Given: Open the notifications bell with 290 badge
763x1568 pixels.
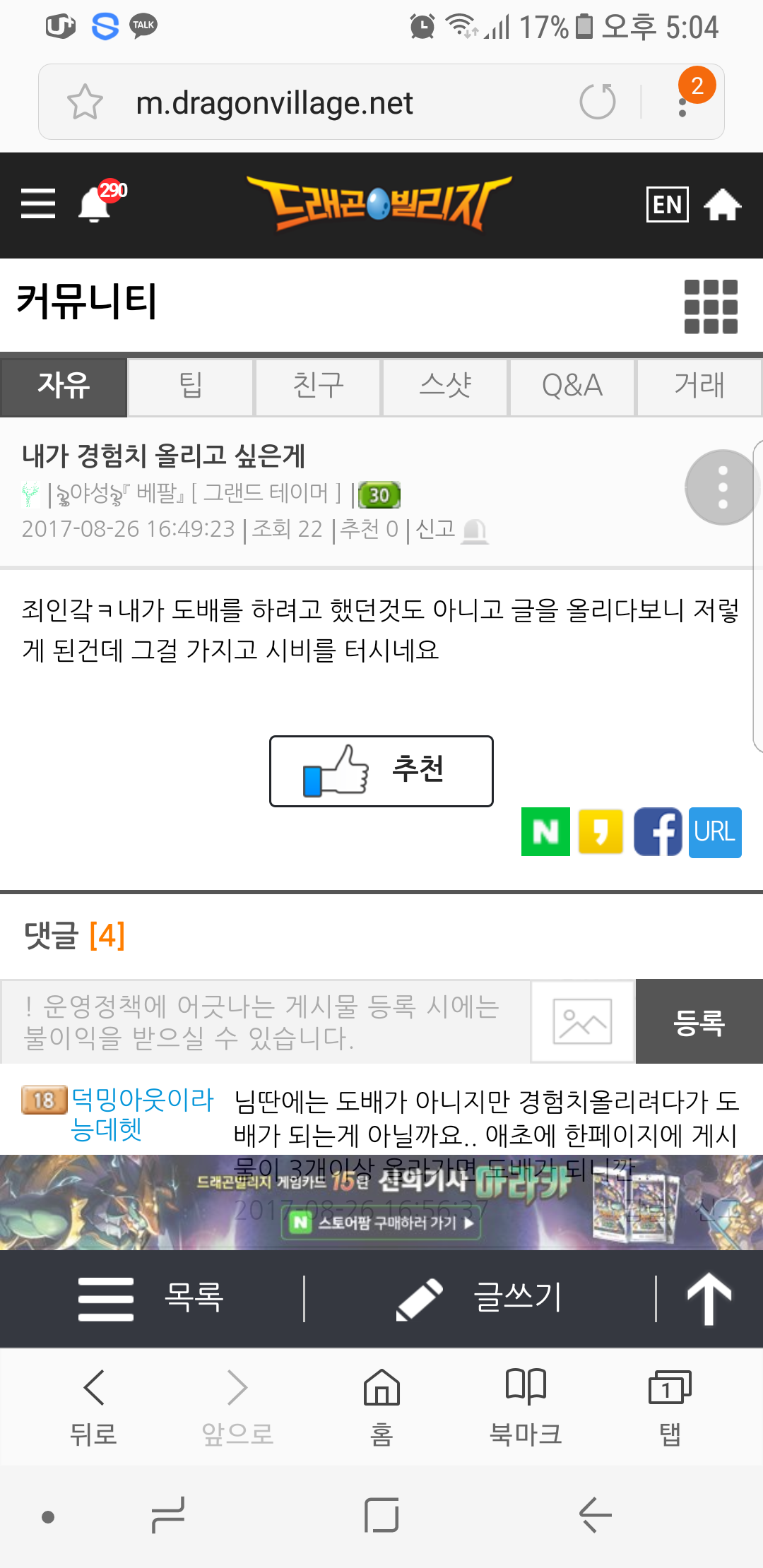Looking at the screenshot, I should pos(95,205).
